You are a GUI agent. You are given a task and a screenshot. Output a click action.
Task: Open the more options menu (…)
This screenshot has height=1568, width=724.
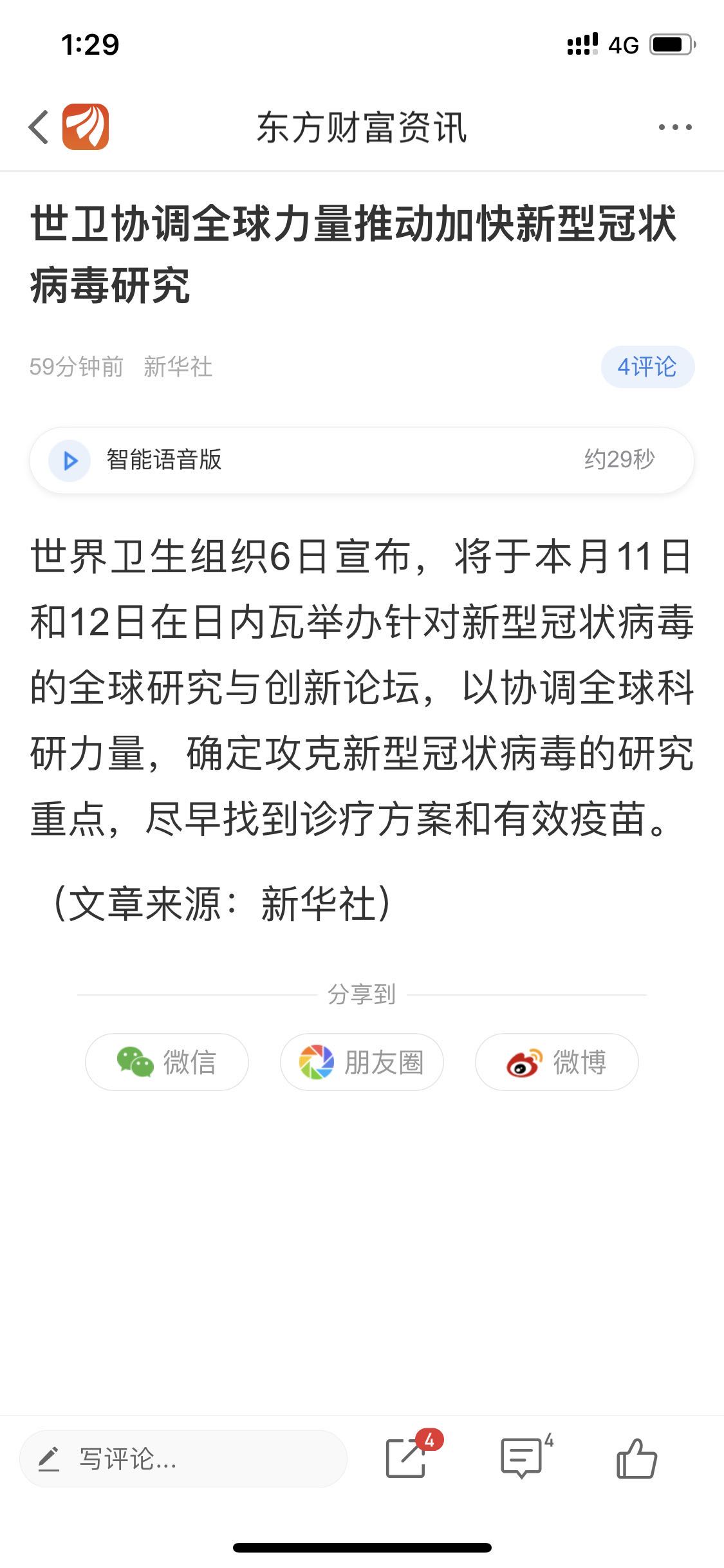tap(672, 127)
